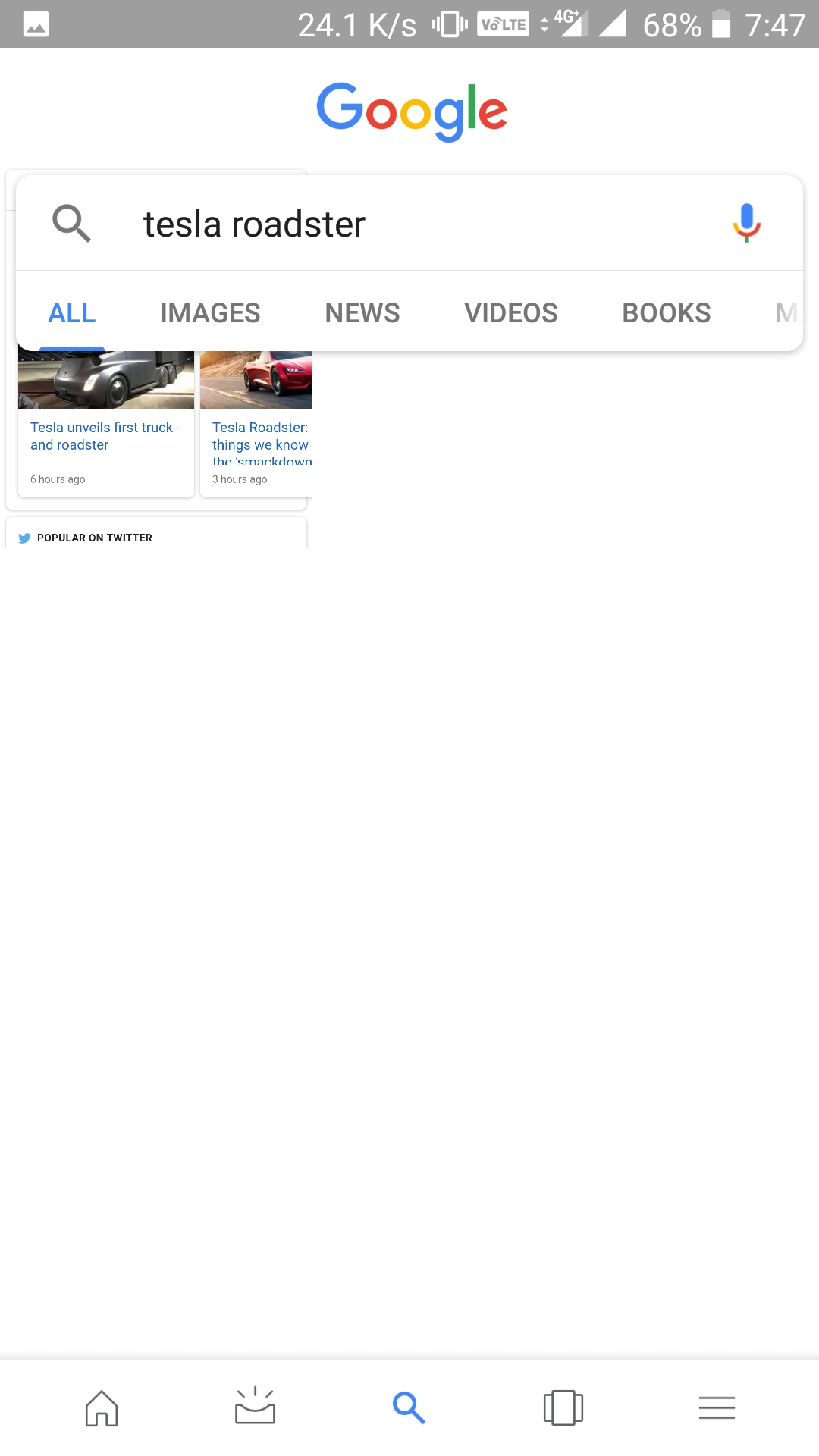The image size is (819, 1456).
Task: Tap the voice search microphone
Action: pos(747,223)
